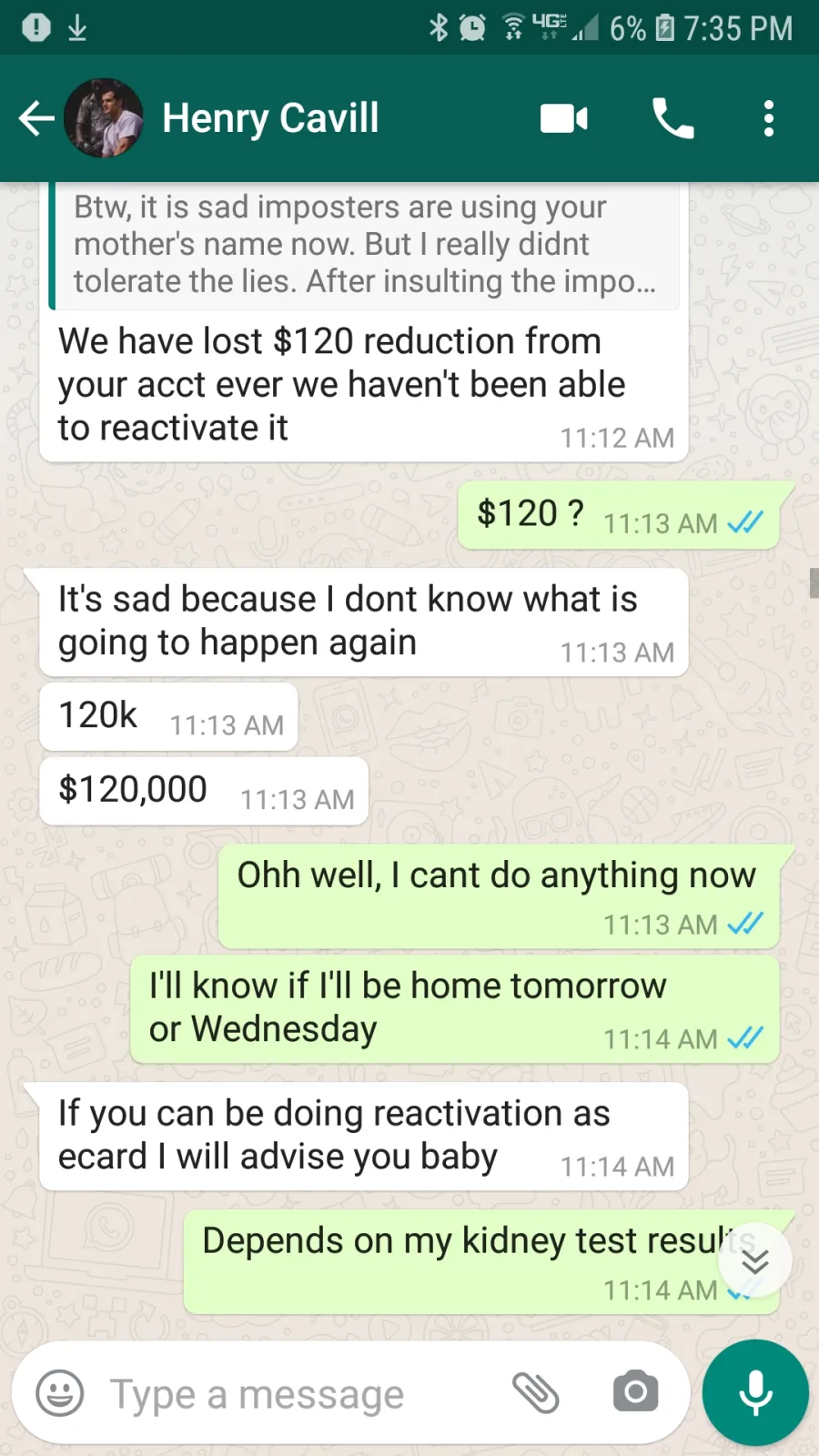Screen dimensions: 819x1456
Task: Tap the Type a message field
Action: (300, 1393)
